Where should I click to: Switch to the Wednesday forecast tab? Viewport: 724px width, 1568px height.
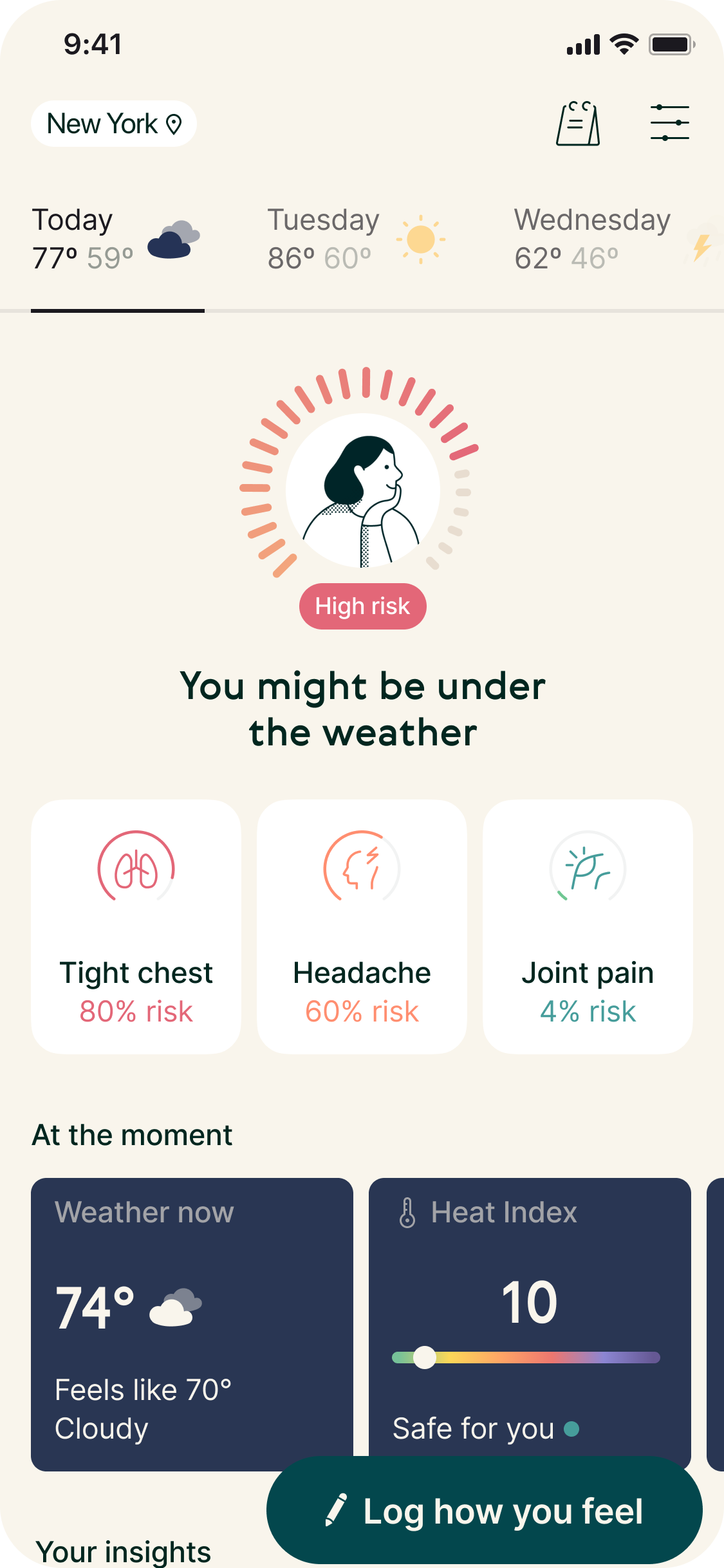[605, 239]
